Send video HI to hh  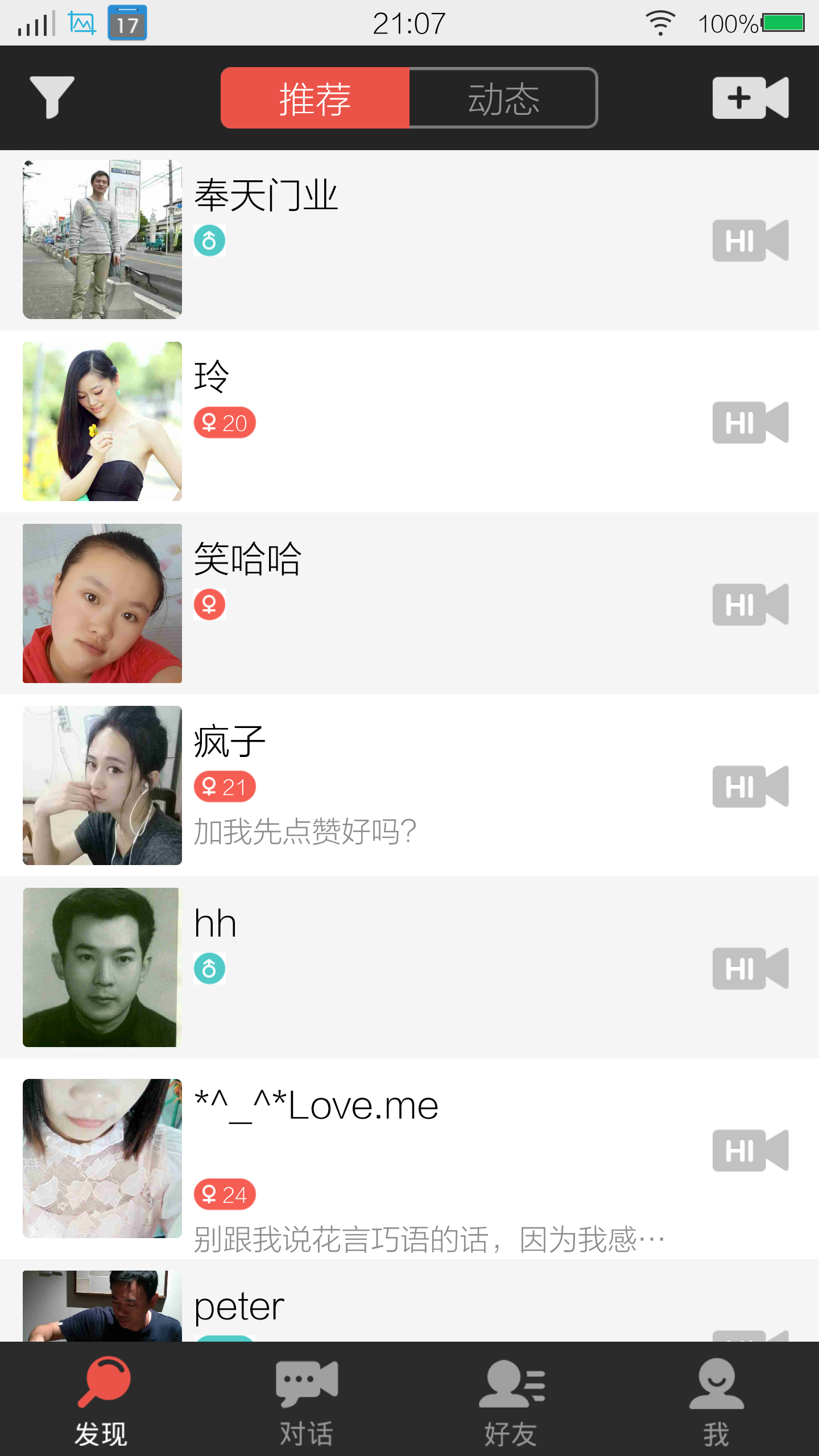coord(750,968)
